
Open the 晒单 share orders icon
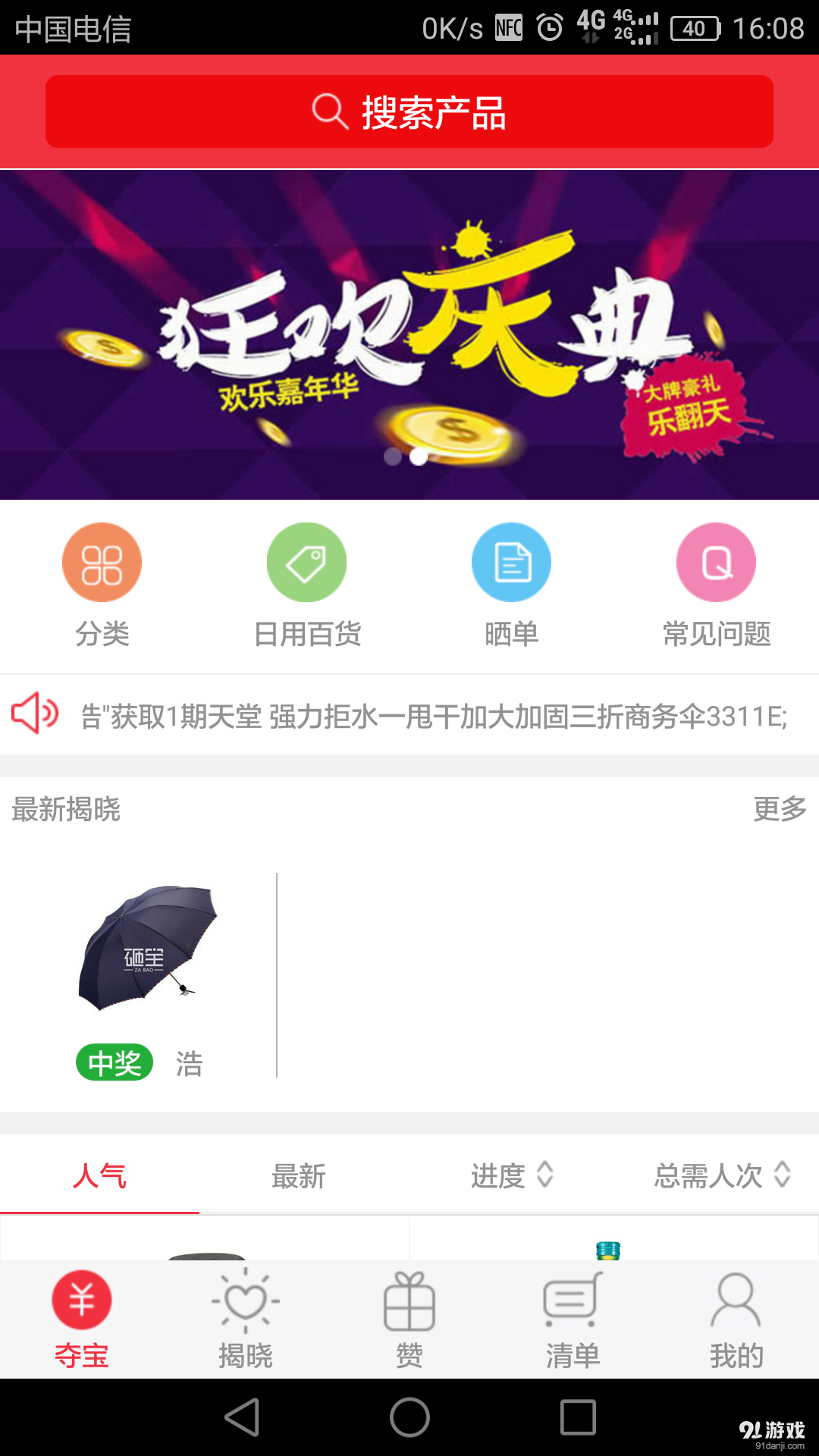coord(511,562)
